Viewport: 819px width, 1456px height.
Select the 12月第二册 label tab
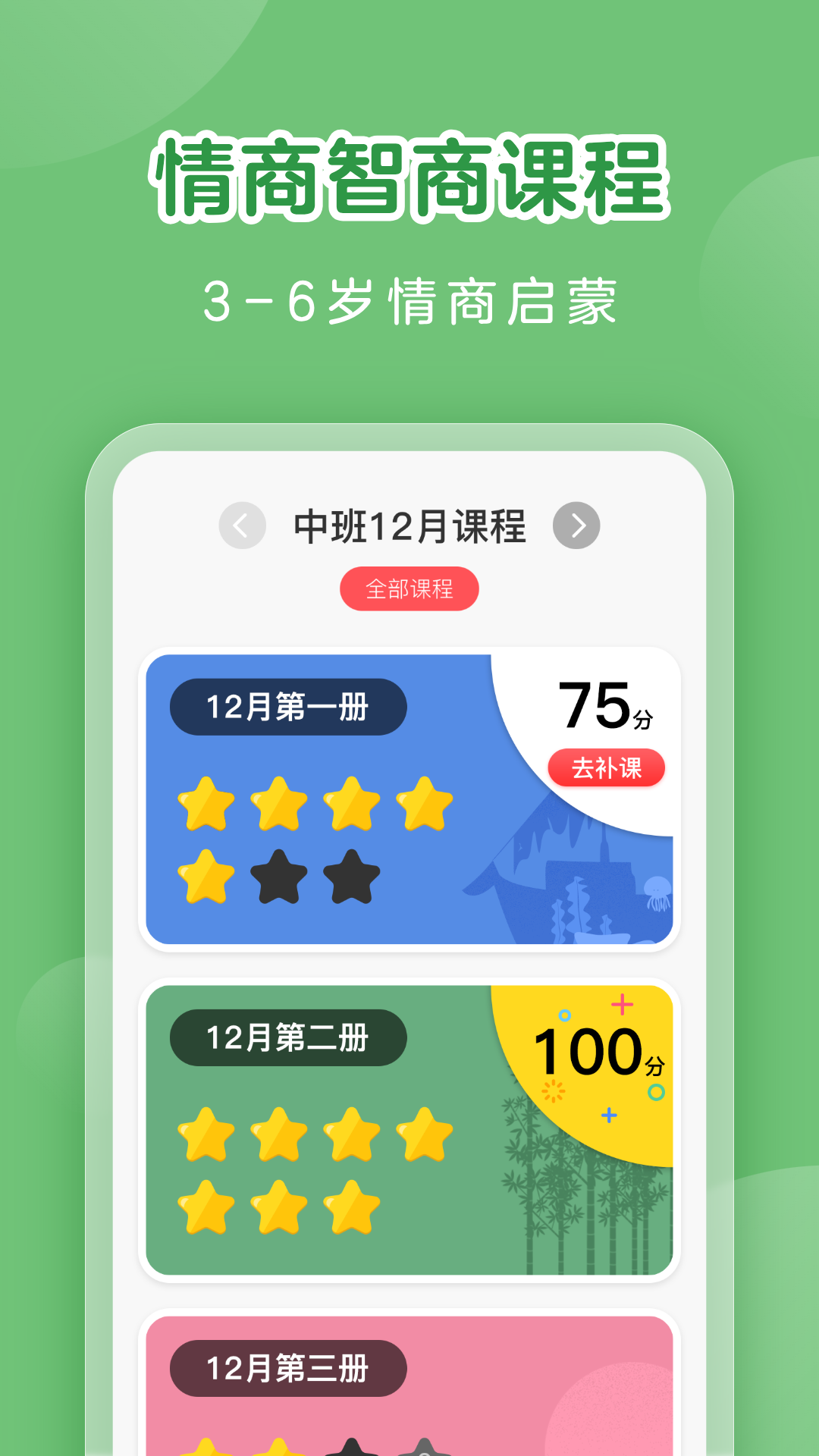click(x=288, y=1036)
